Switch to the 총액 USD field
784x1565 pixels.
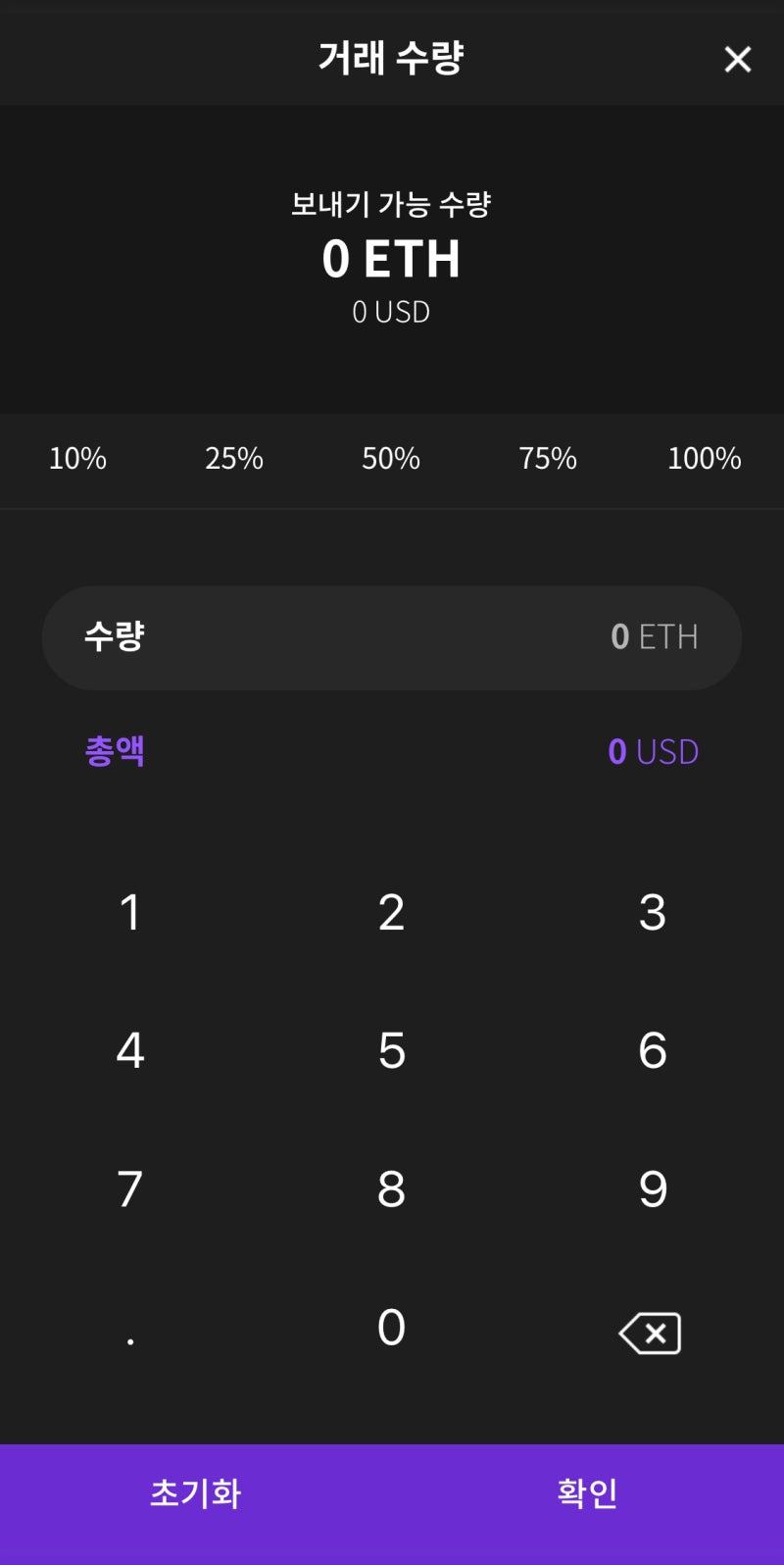(x=392, y=751)
